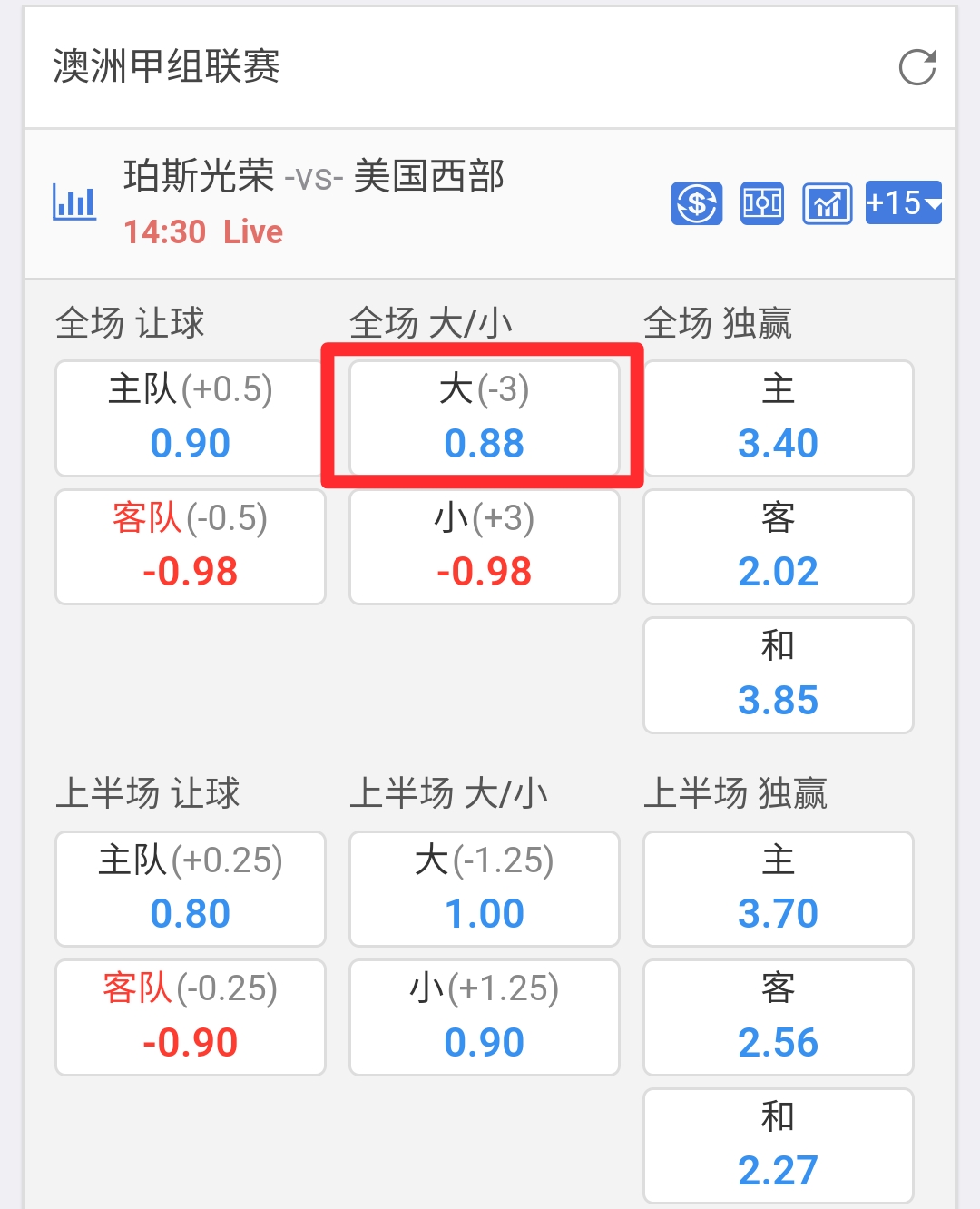Expand the +15 more markets dropdown
This screenshot has height=1209, width=980.
pos(904,202)
